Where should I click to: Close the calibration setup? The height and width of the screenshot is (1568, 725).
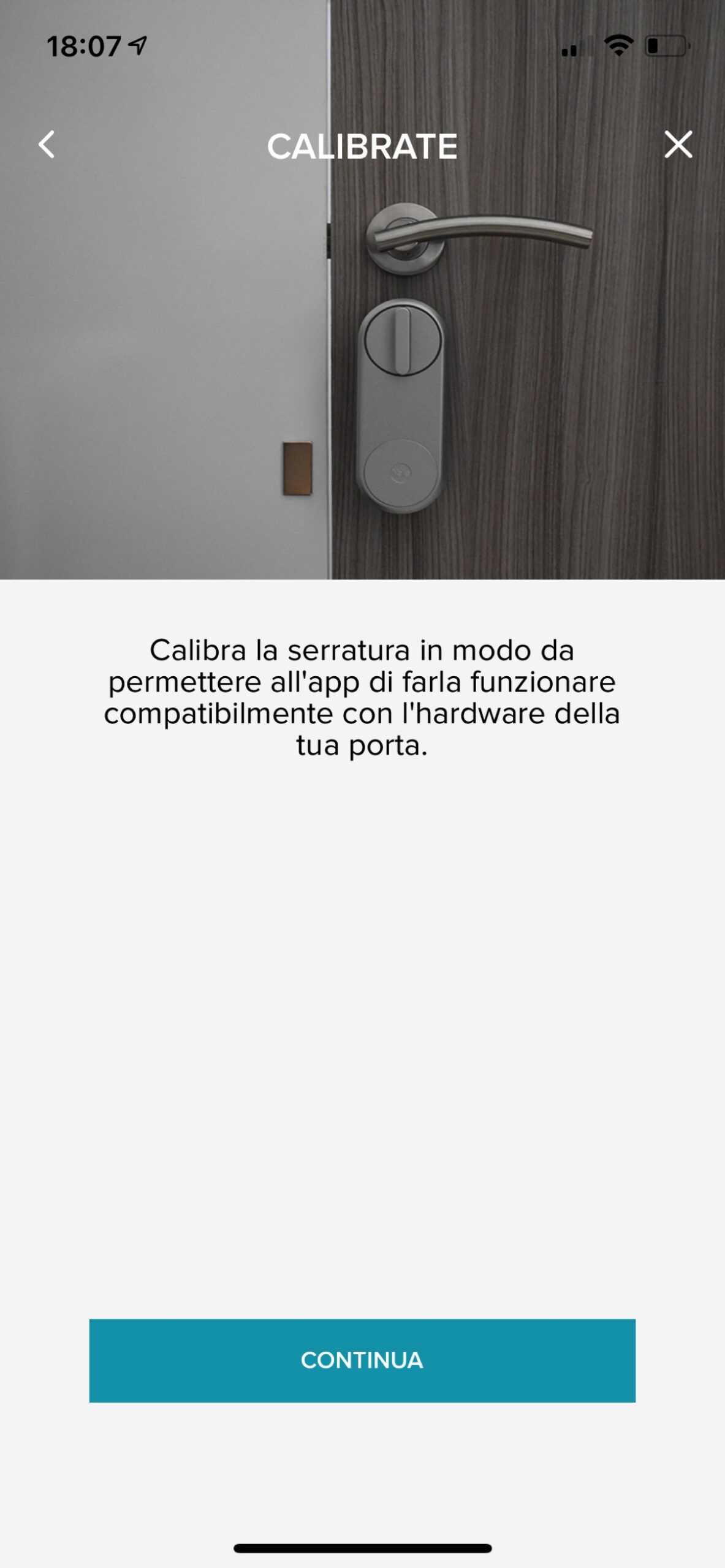(678, 145)
